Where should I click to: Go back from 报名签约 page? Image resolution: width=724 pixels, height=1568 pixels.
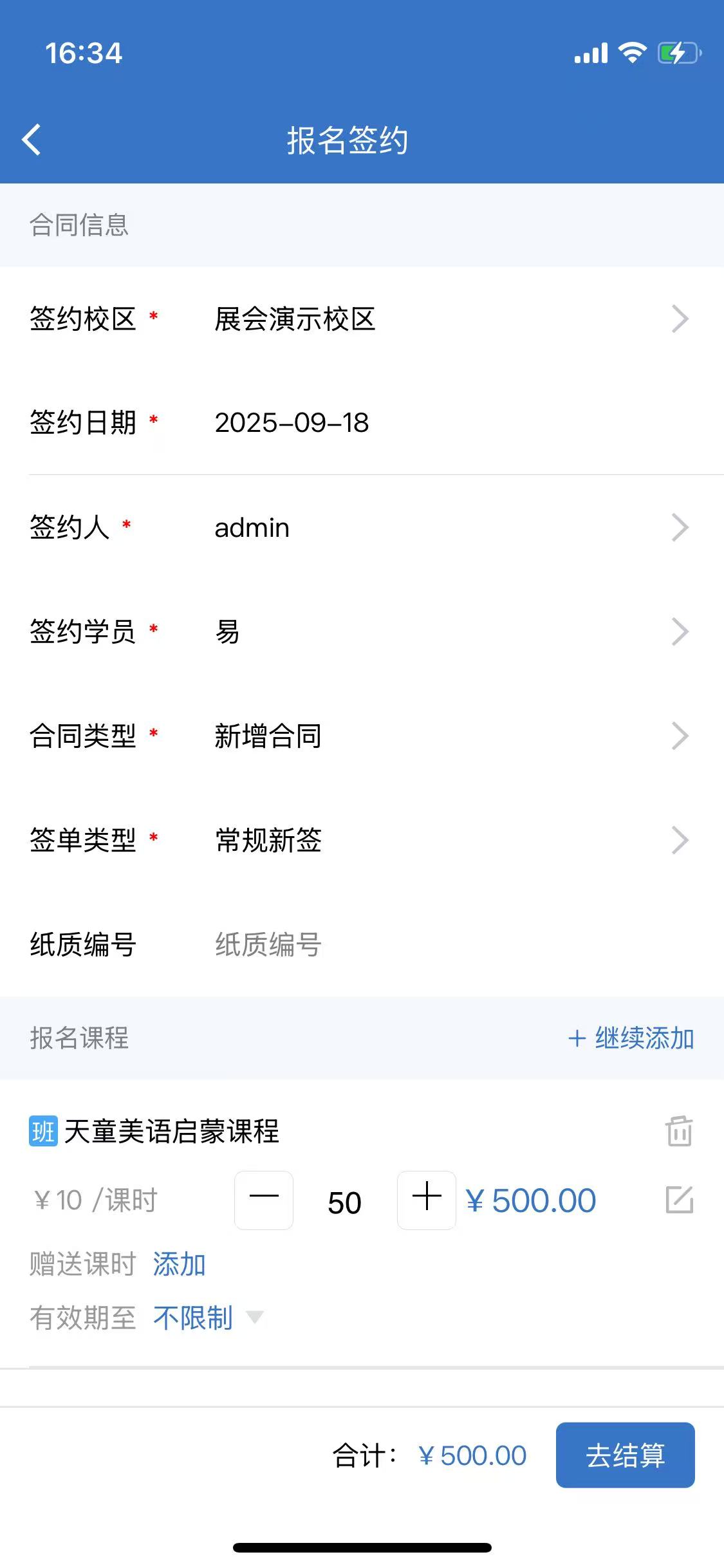coord(32,140)
